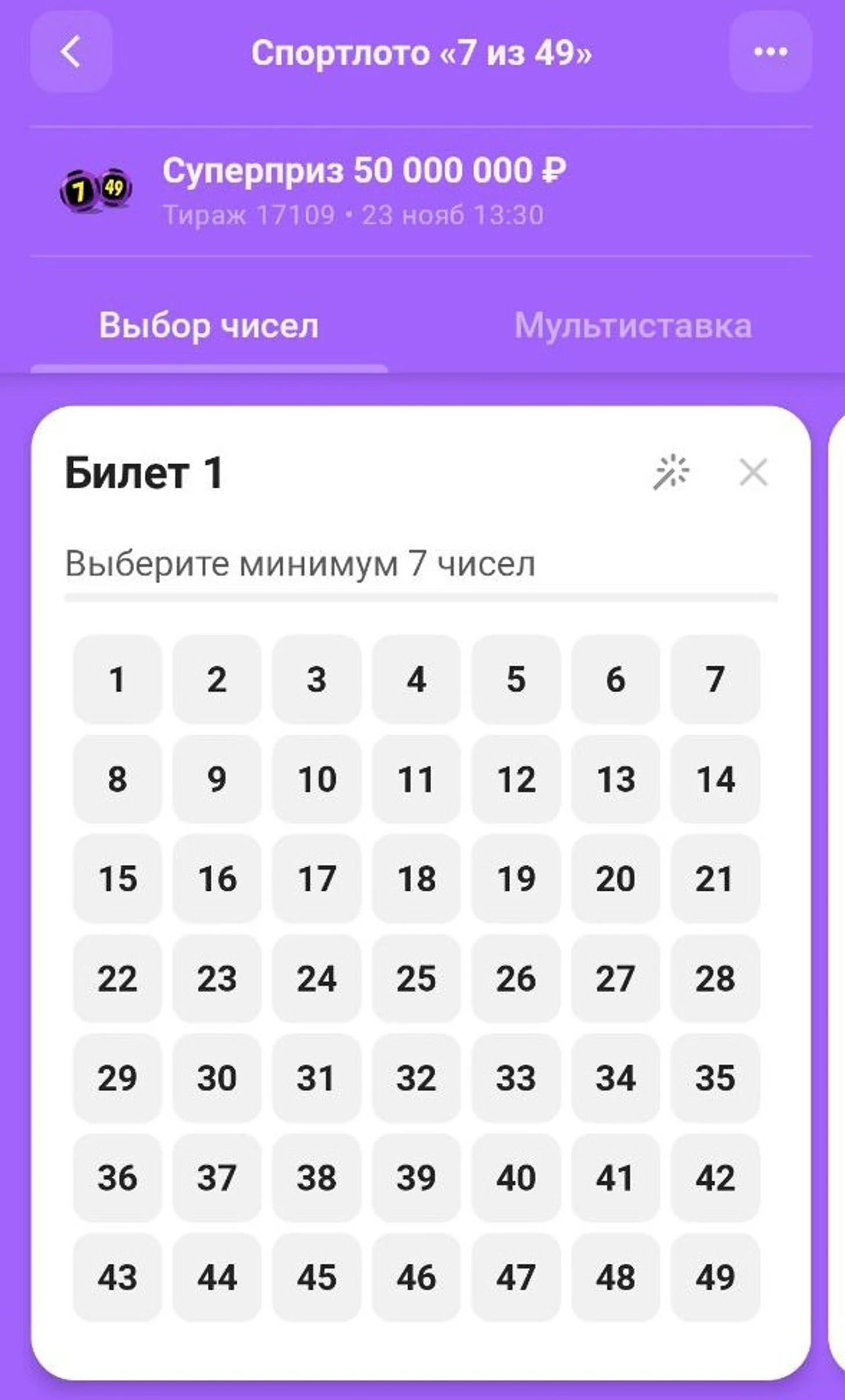
Task: Choose number 44 in the grid
Action: (217, 1277)
